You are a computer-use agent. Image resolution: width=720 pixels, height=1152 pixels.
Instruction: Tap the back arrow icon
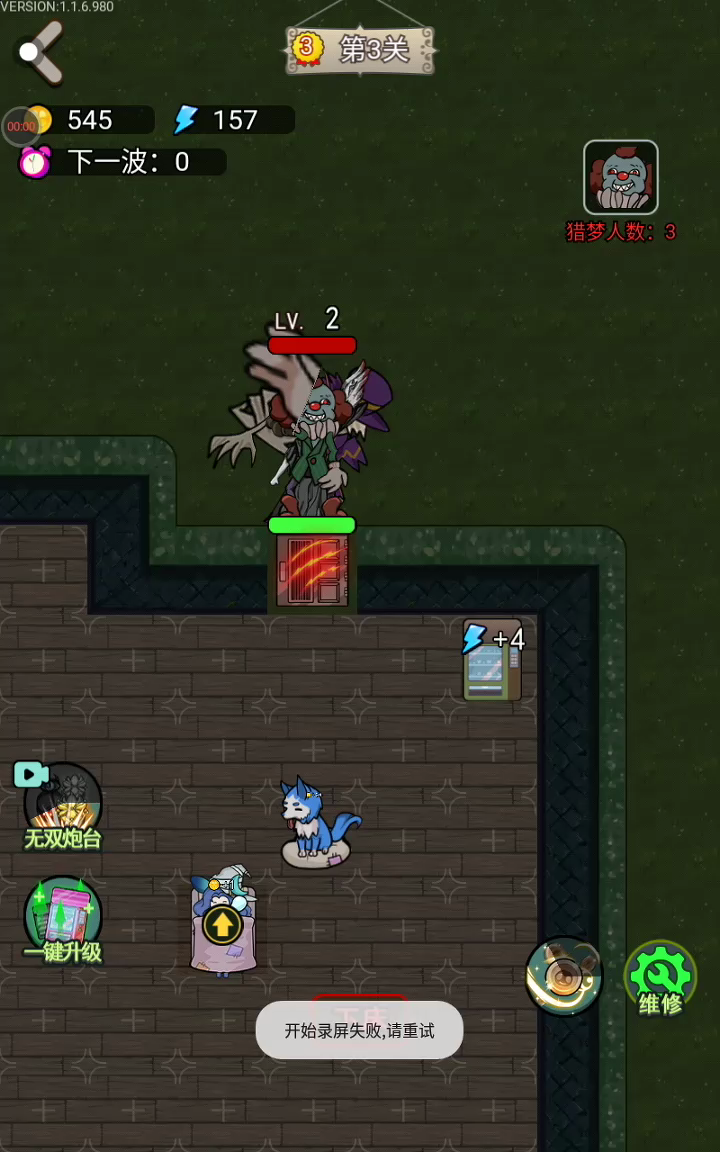[x=40, y=52]
